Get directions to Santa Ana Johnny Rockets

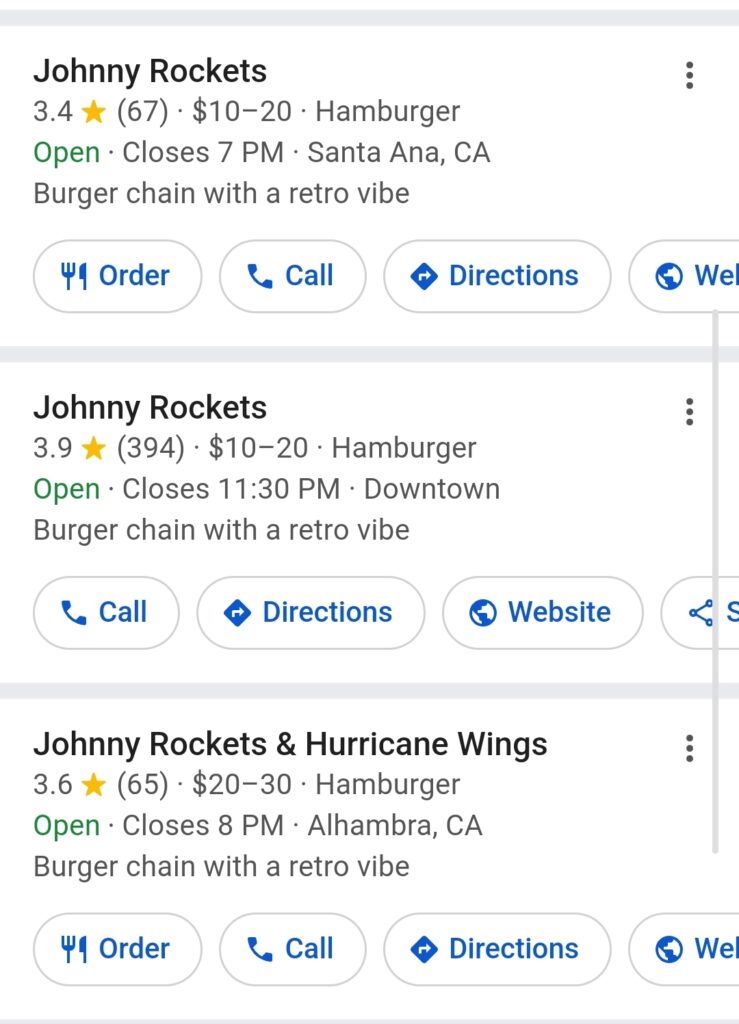[497, 276]
